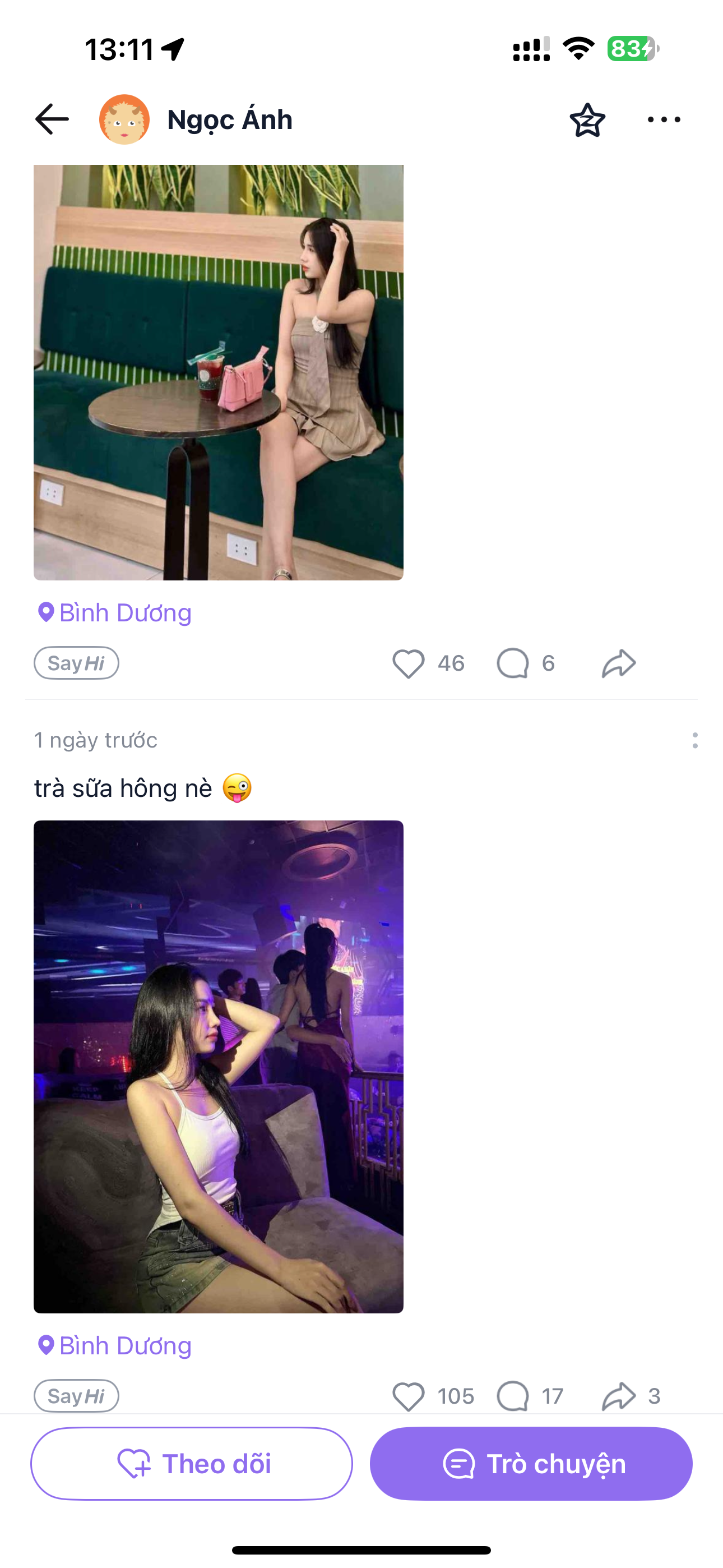This screenshot has height=1568, width=723.
Task: Start a chat via Trò chuyện
Action: pyautogui.click(x=531, y=1463)
